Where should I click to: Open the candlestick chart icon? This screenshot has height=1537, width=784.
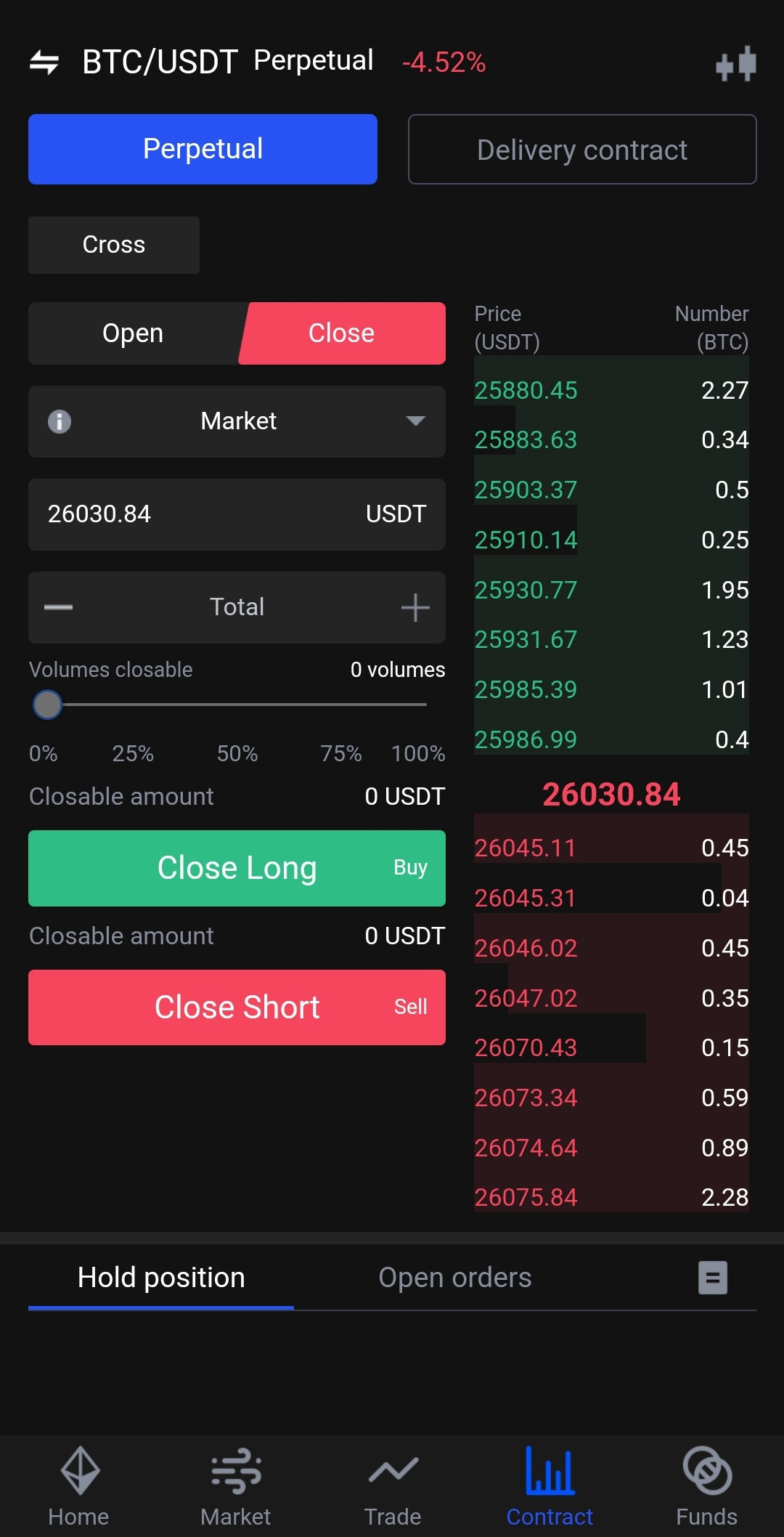pos(735,64)
